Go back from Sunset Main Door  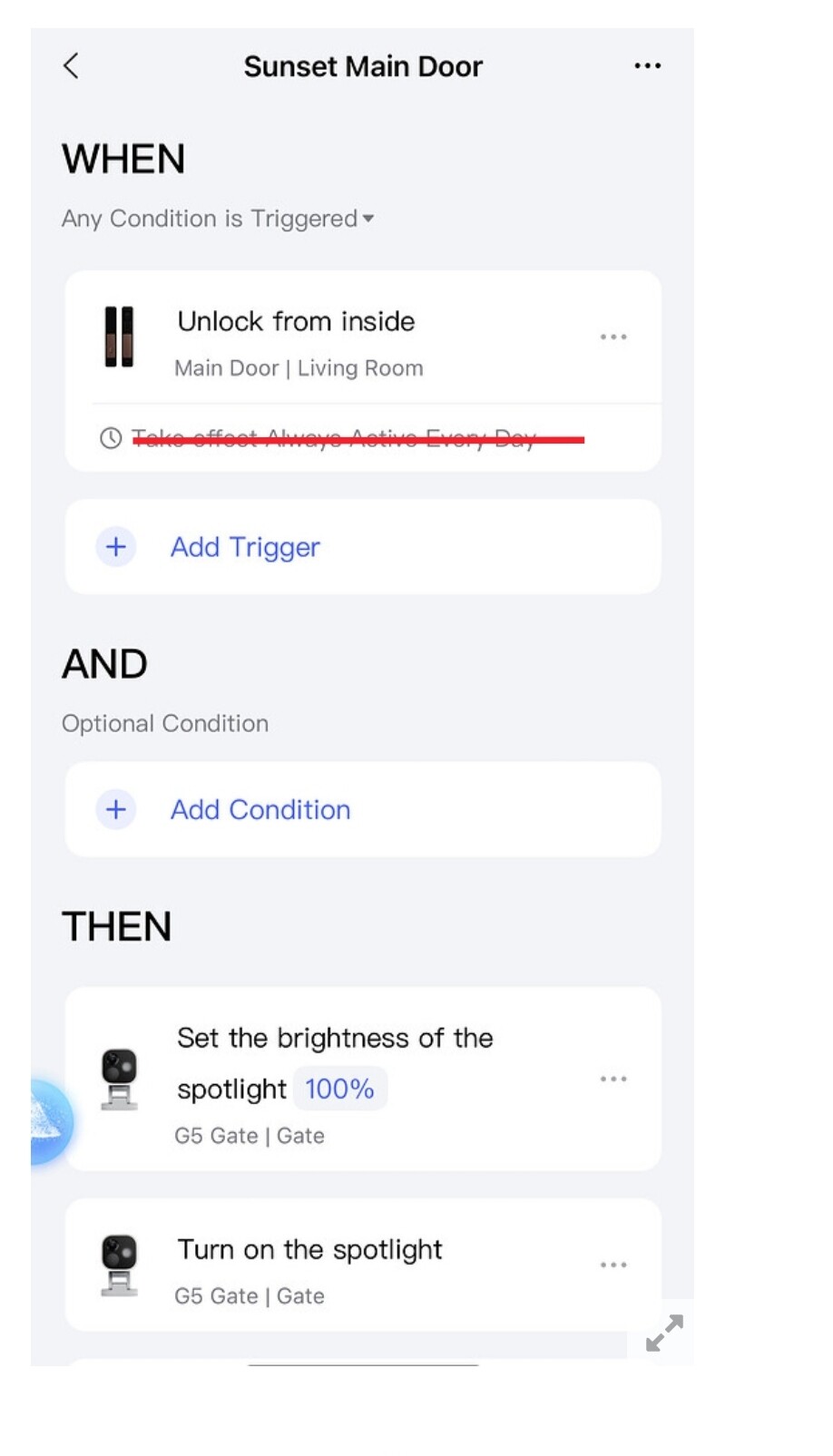(x=71, y=66)
